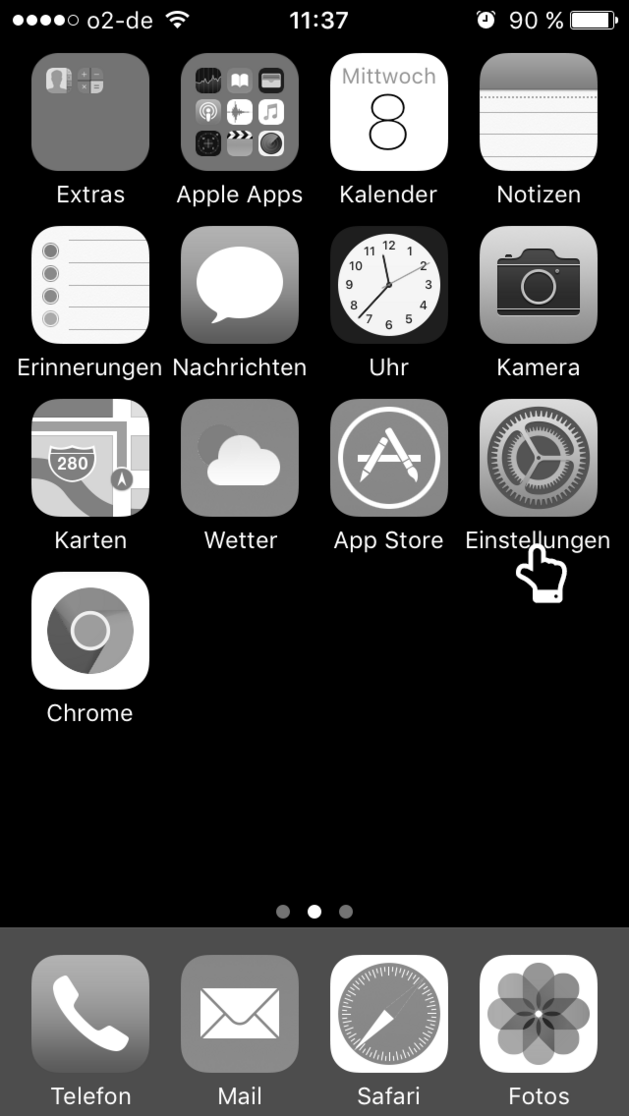Open the Apple Apps folder
Image resolution: width=629 pixels, height=1116 pixels.
point(240,112)
